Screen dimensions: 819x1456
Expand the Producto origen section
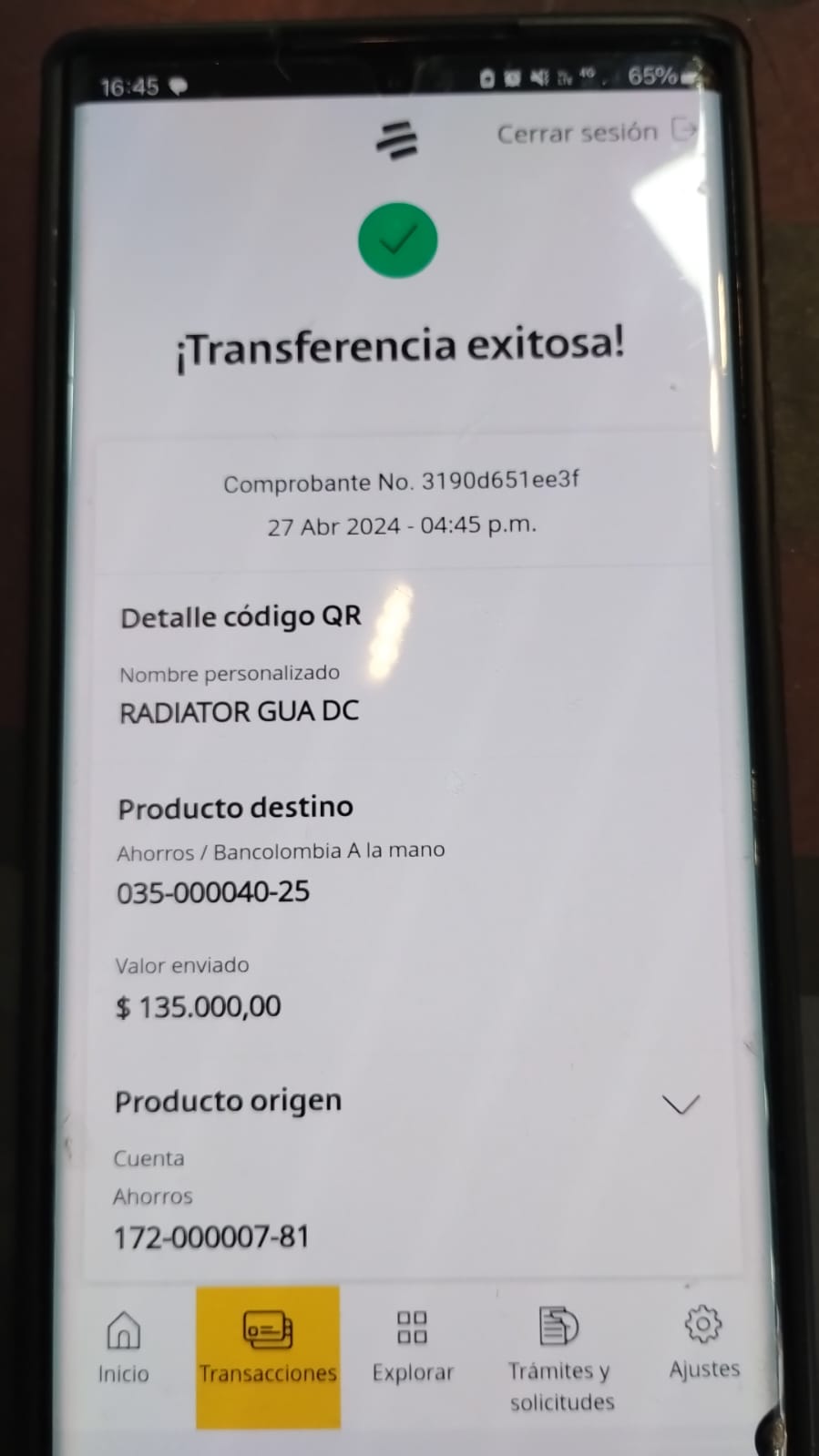pyautogui.click(x=680, y=1104)
